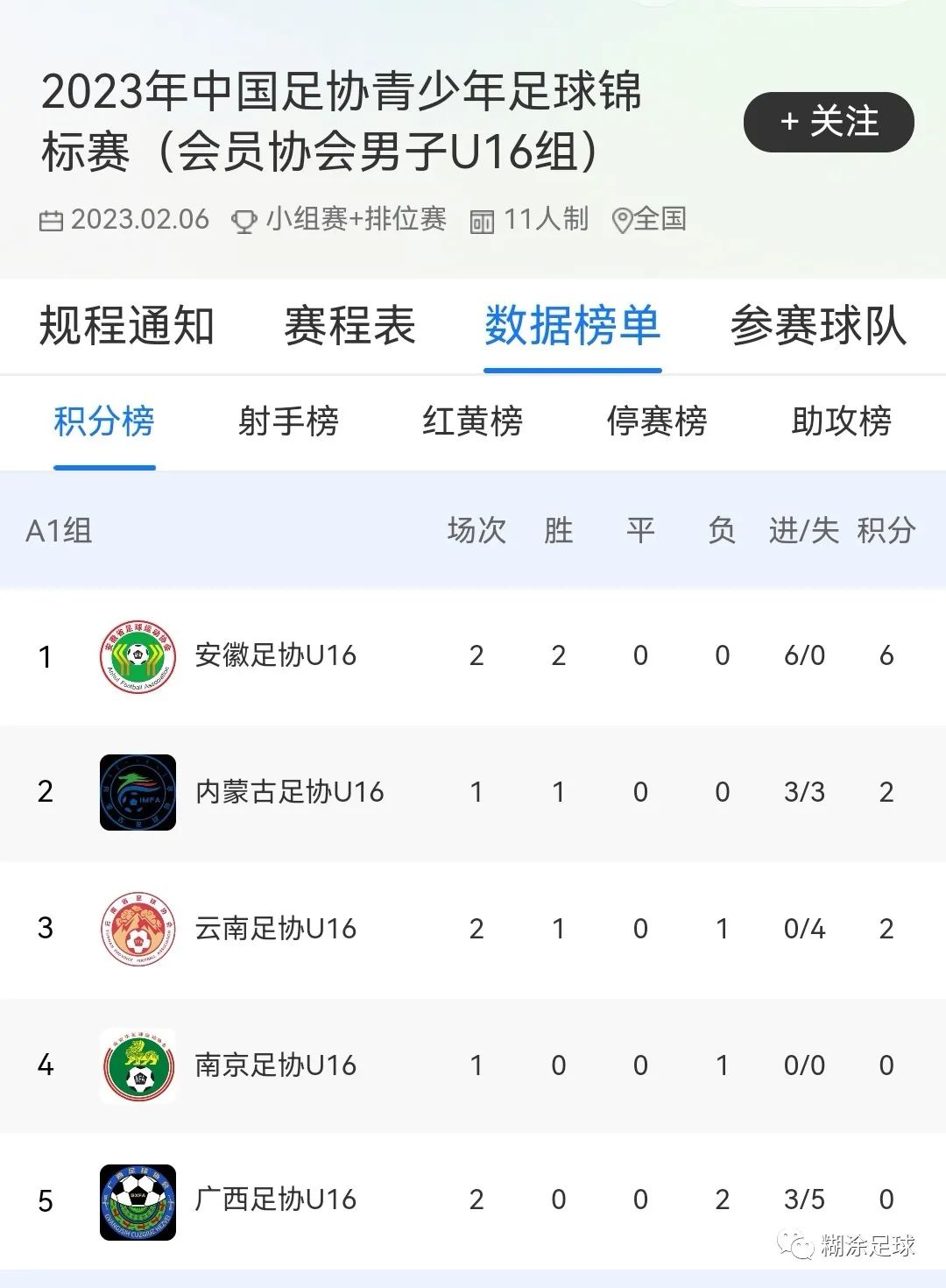Screen dimensions: 946x1288
Task: Click the field icon next to 11人制
Action: [483, 220]
